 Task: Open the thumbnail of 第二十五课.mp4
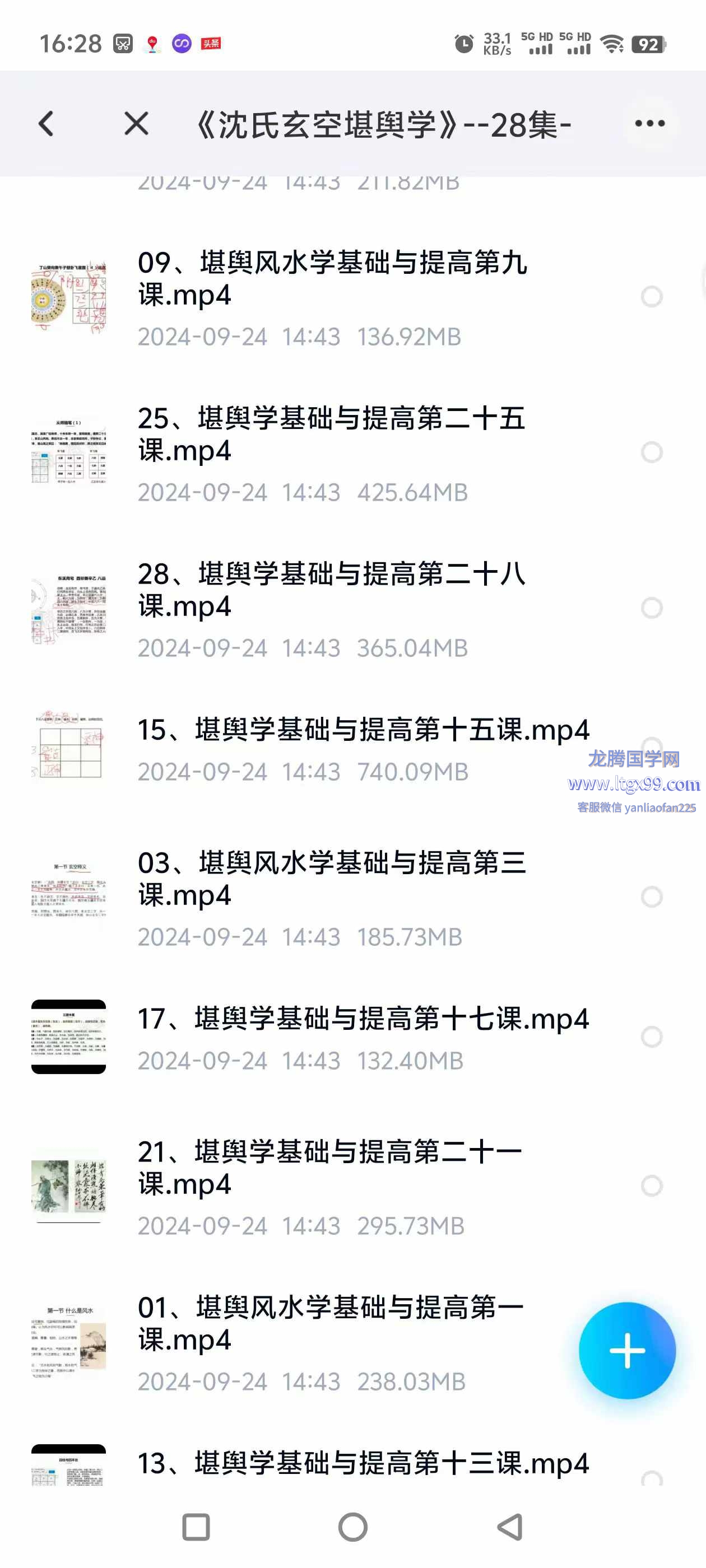click(69, 452)
